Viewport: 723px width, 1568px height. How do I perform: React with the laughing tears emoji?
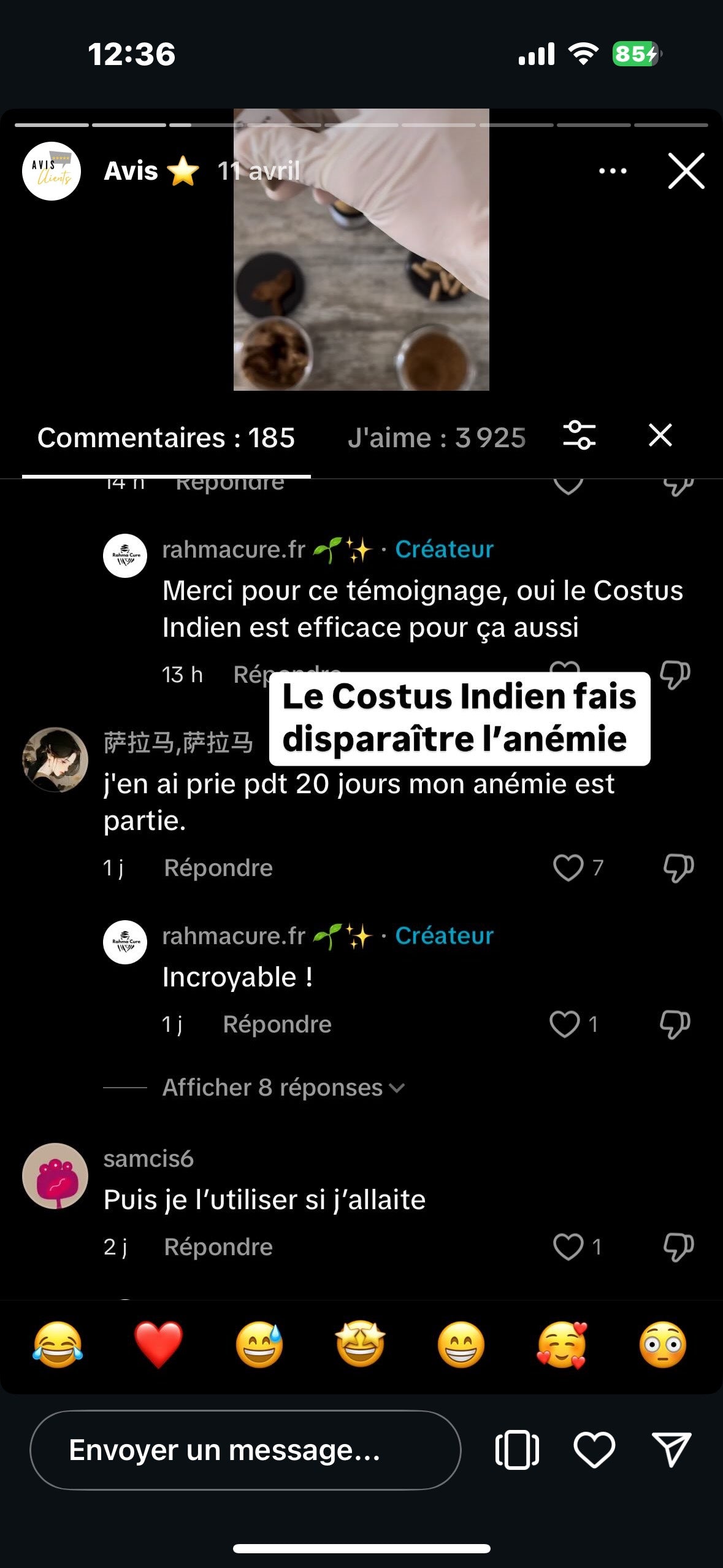[x=58, y=1345]
